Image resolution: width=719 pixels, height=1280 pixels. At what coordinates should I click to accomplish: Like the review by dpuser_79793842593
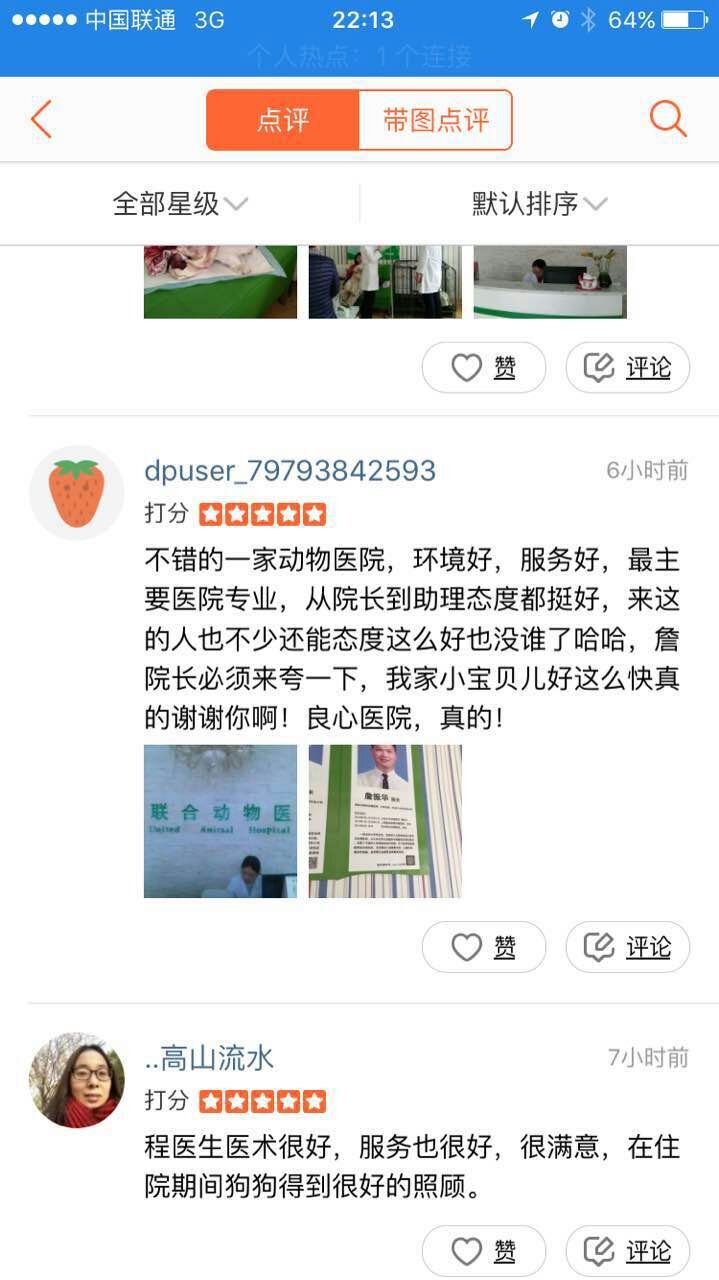484,947
